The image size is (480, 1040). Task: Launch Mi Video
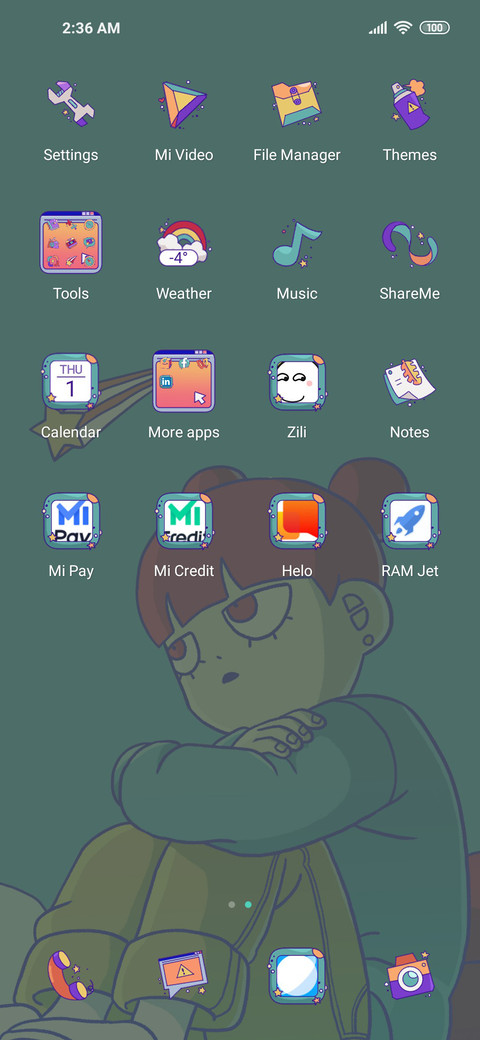[184, 104]
